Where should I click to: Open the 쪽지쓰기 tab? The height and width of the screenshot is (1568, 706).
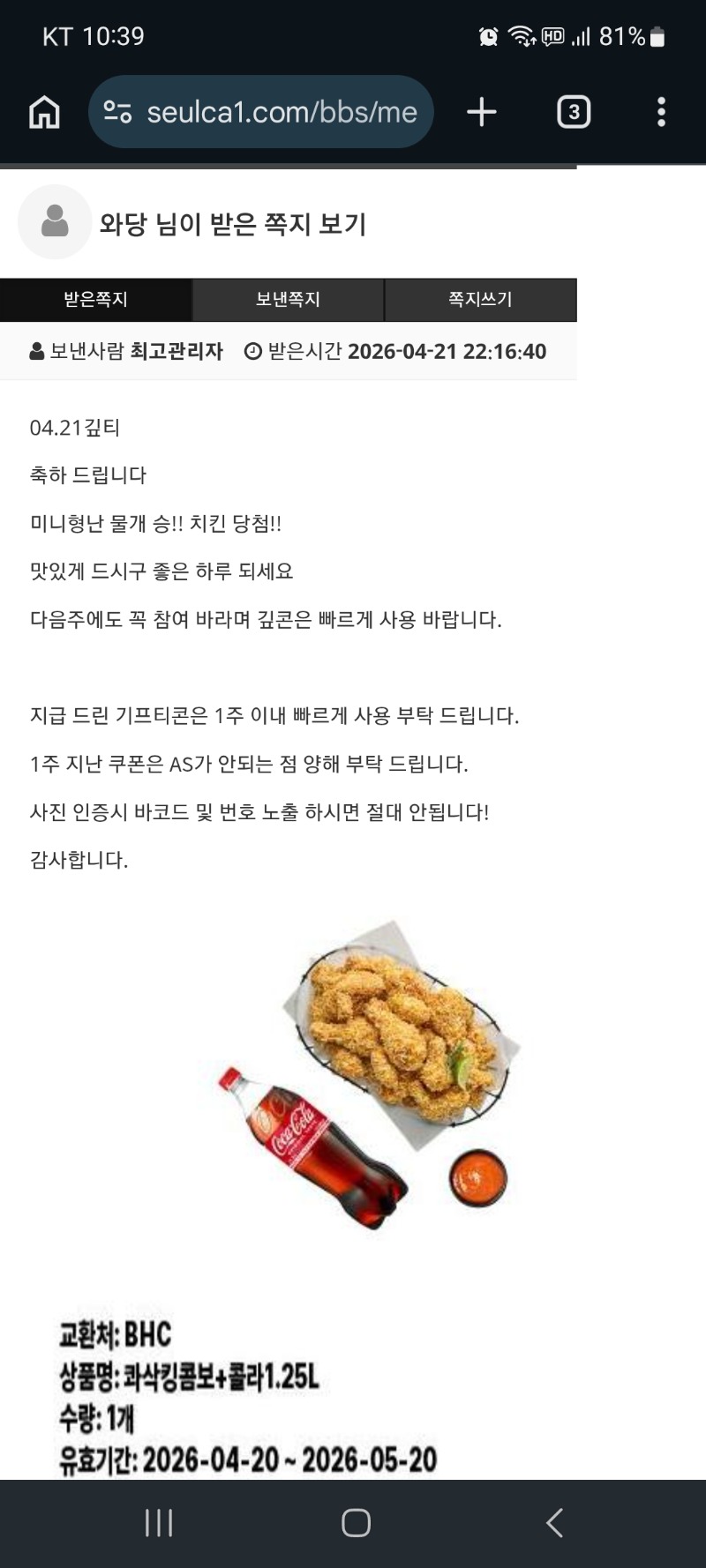[x=480, y=300]
